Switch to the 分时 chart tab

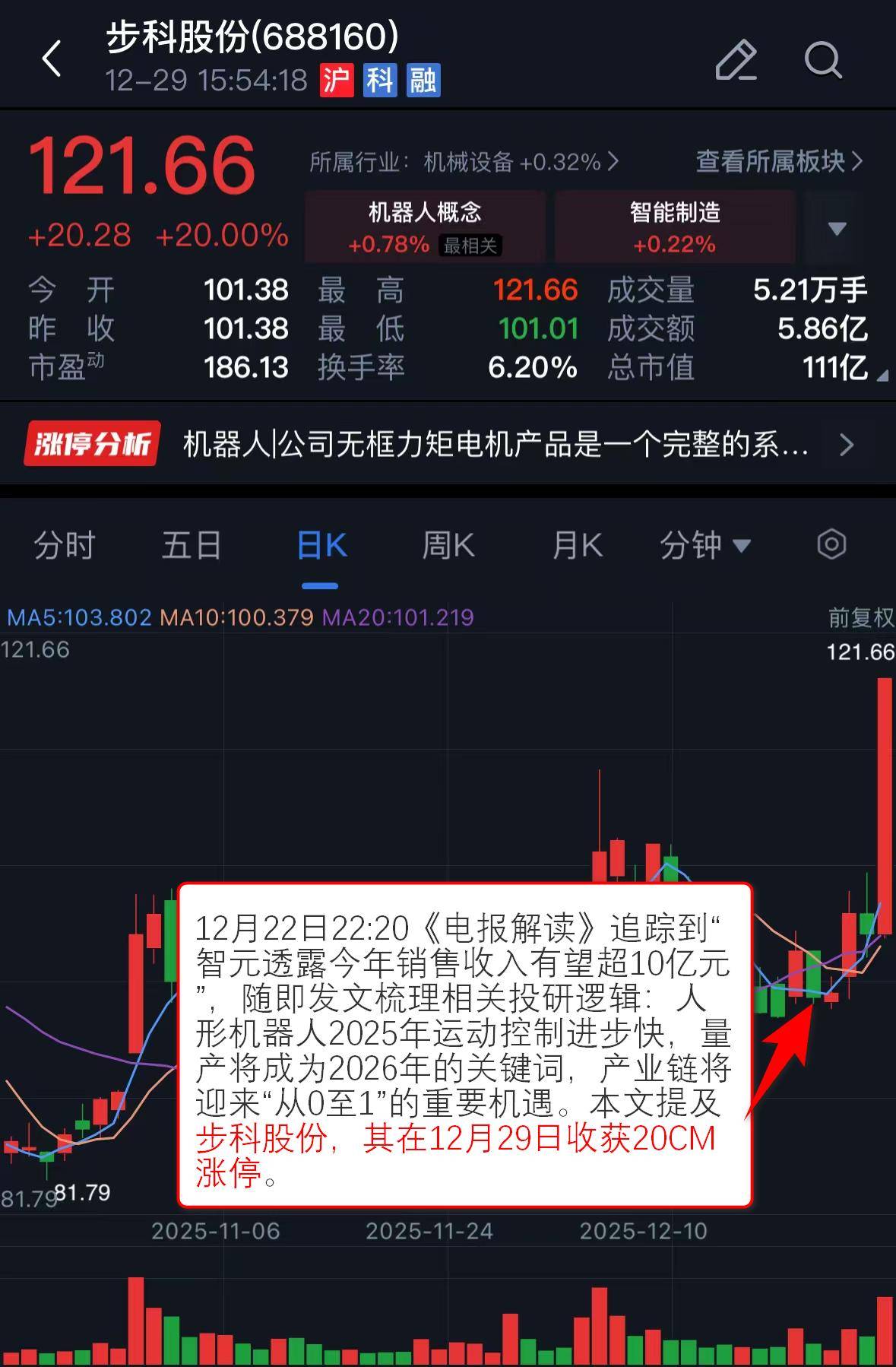[65, 546]
